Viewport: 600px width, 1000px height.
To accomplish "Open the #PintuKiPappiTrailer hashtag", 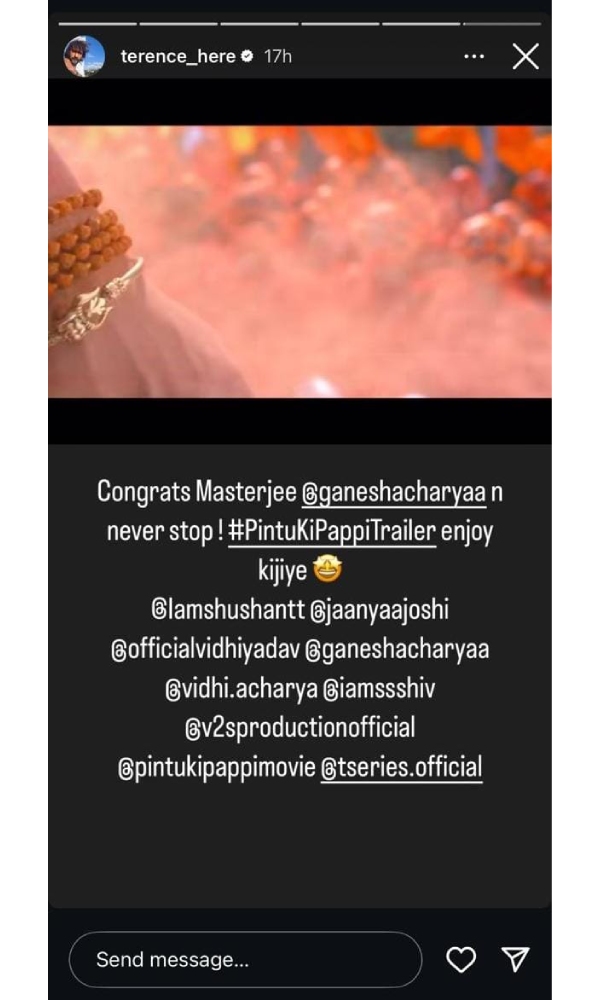I will pos(331,532).
